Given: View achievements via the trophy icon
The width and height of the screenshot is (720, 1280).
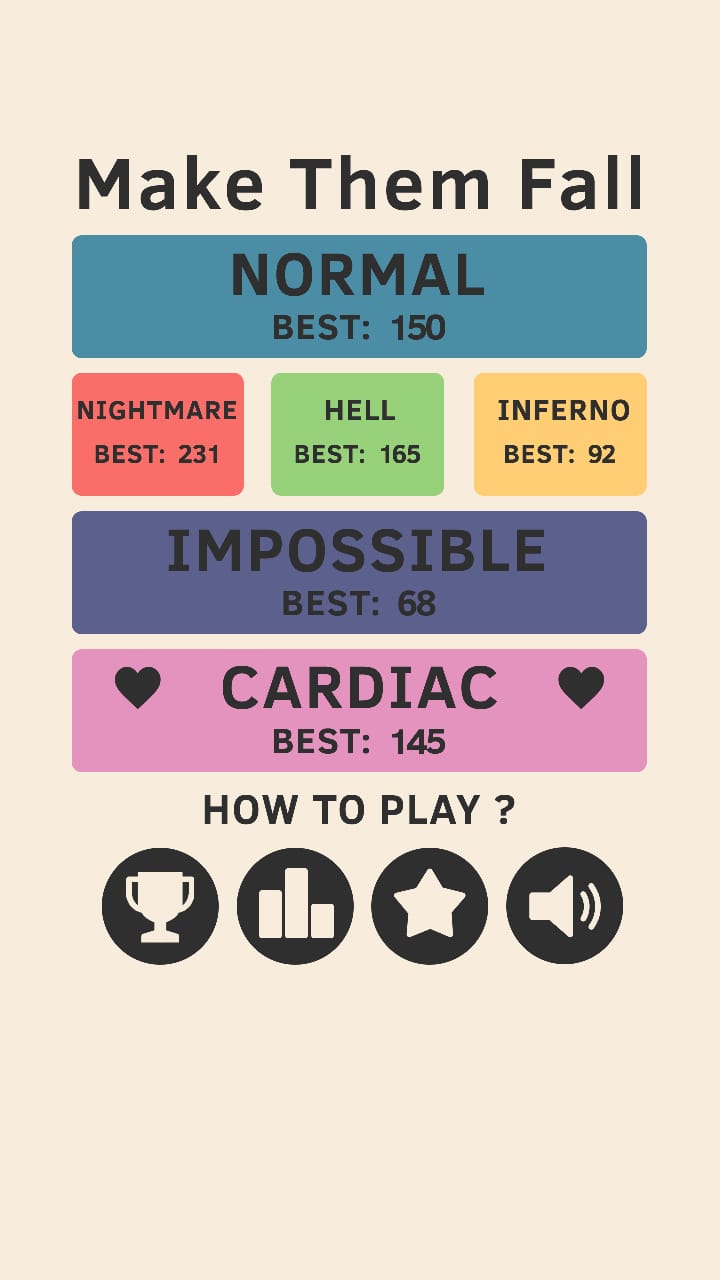Looking at the screenshot, I should pos(160,906).
